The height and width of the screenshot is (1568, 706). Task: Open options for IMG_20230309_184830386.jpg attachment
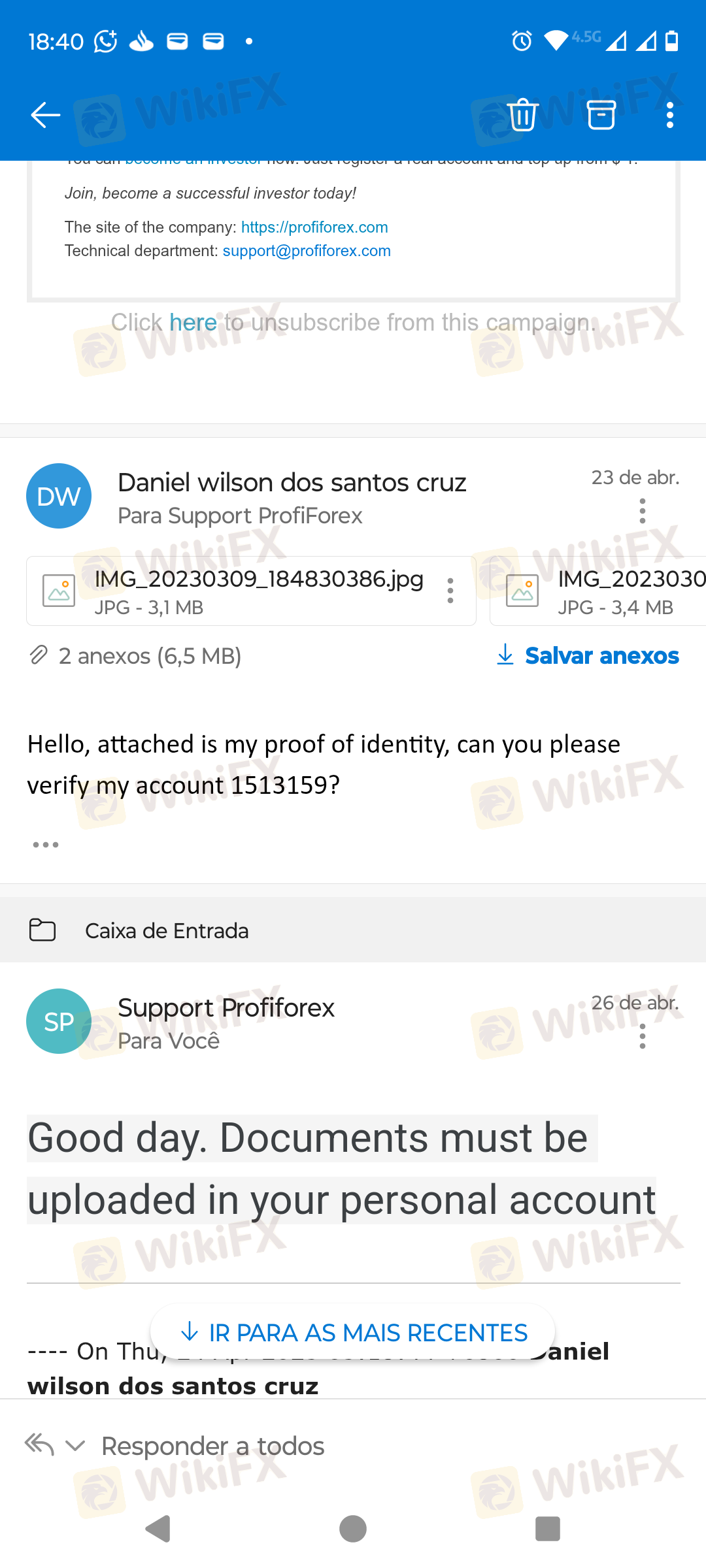[x=450, y=591]
